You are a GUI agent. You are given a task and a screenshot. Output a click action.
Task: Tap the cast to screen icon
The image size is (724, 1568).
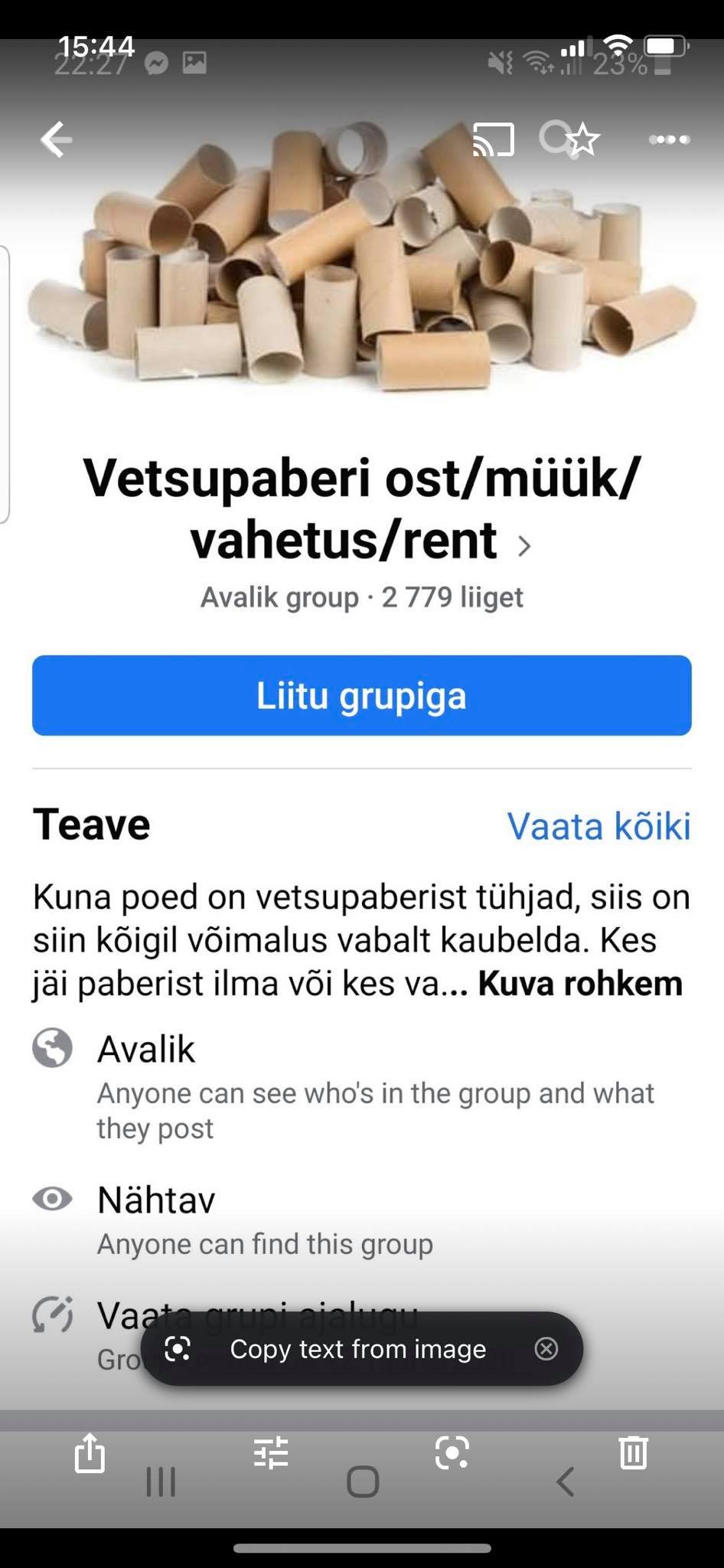coord(494,140)
